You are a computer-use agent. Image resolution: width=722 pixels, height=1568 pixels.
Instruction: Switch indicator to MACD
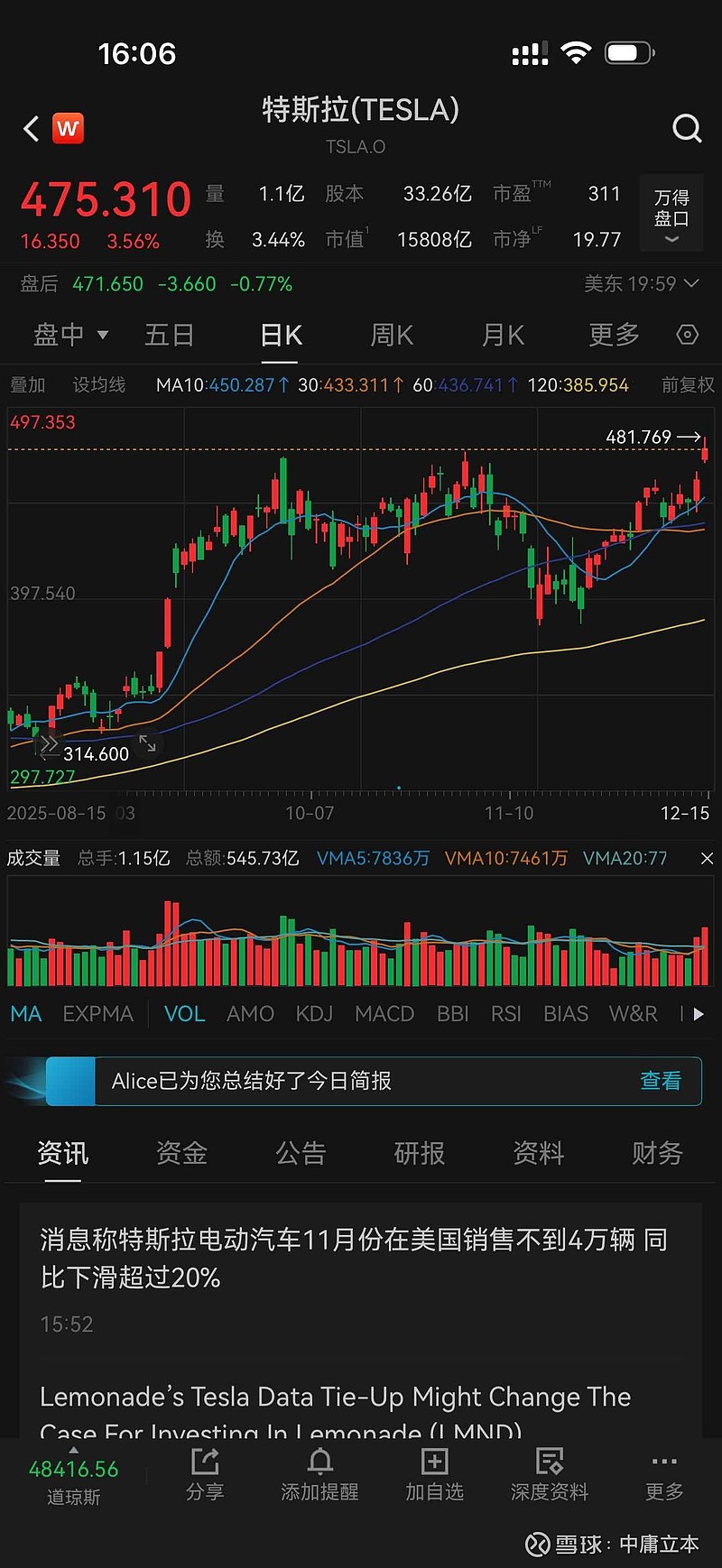[x=384, y=1014]
